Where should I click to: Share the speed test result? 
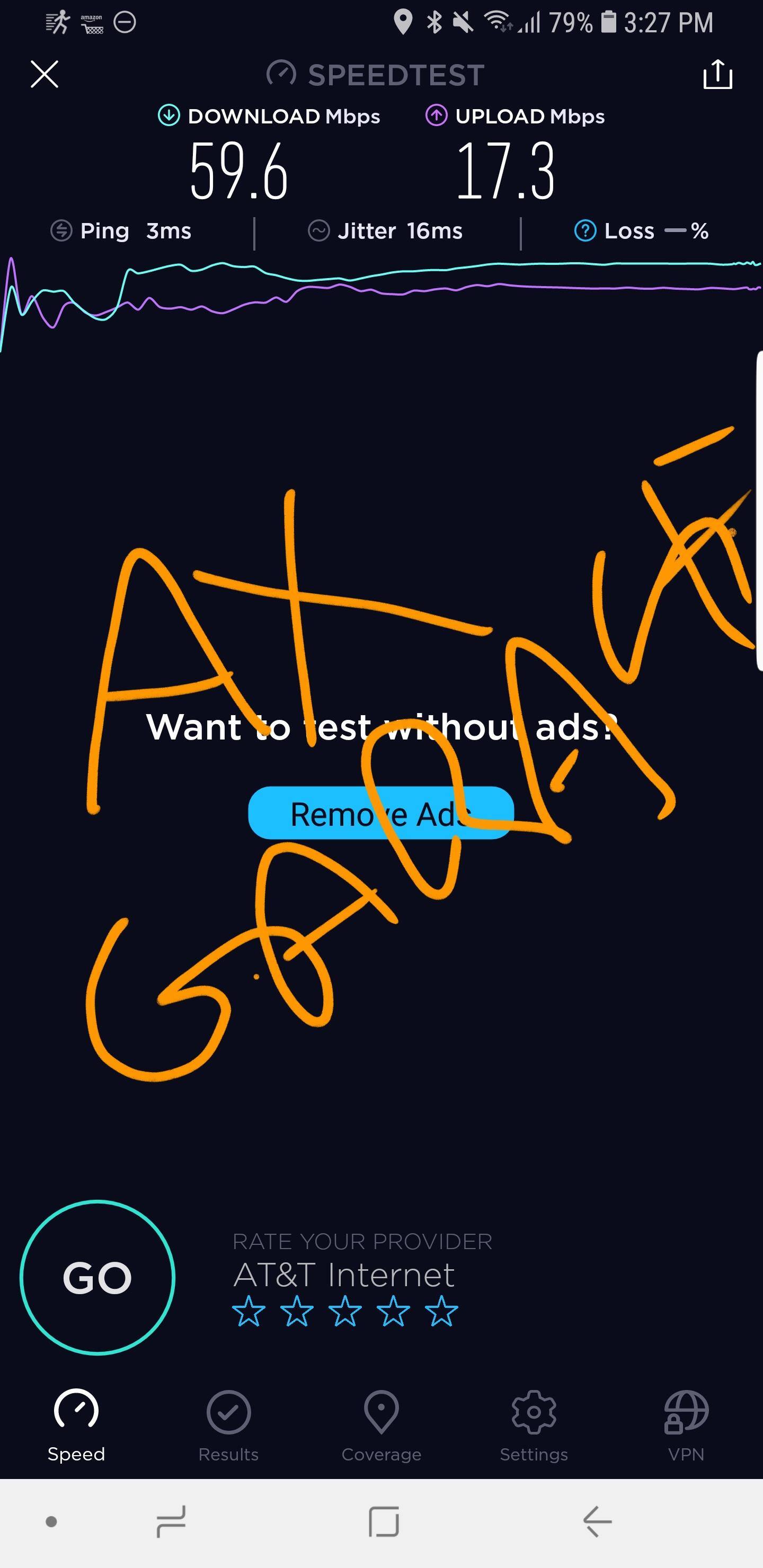point(717,74)
